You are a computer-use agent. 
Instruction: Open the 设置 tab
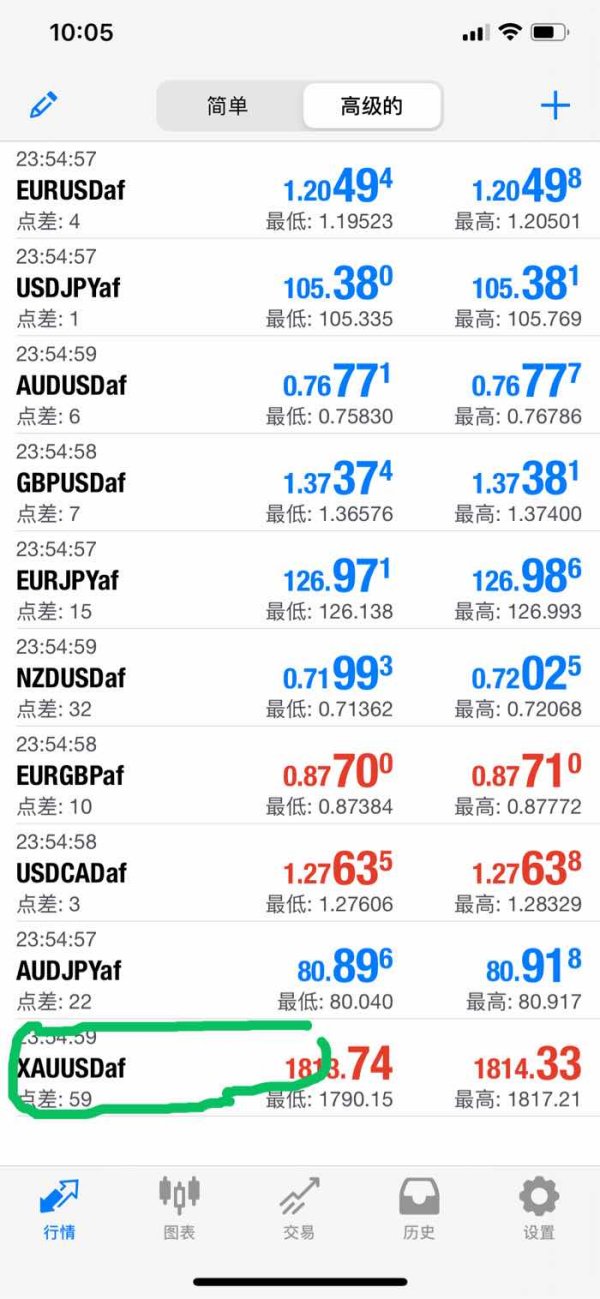[x=539, y=1208]
